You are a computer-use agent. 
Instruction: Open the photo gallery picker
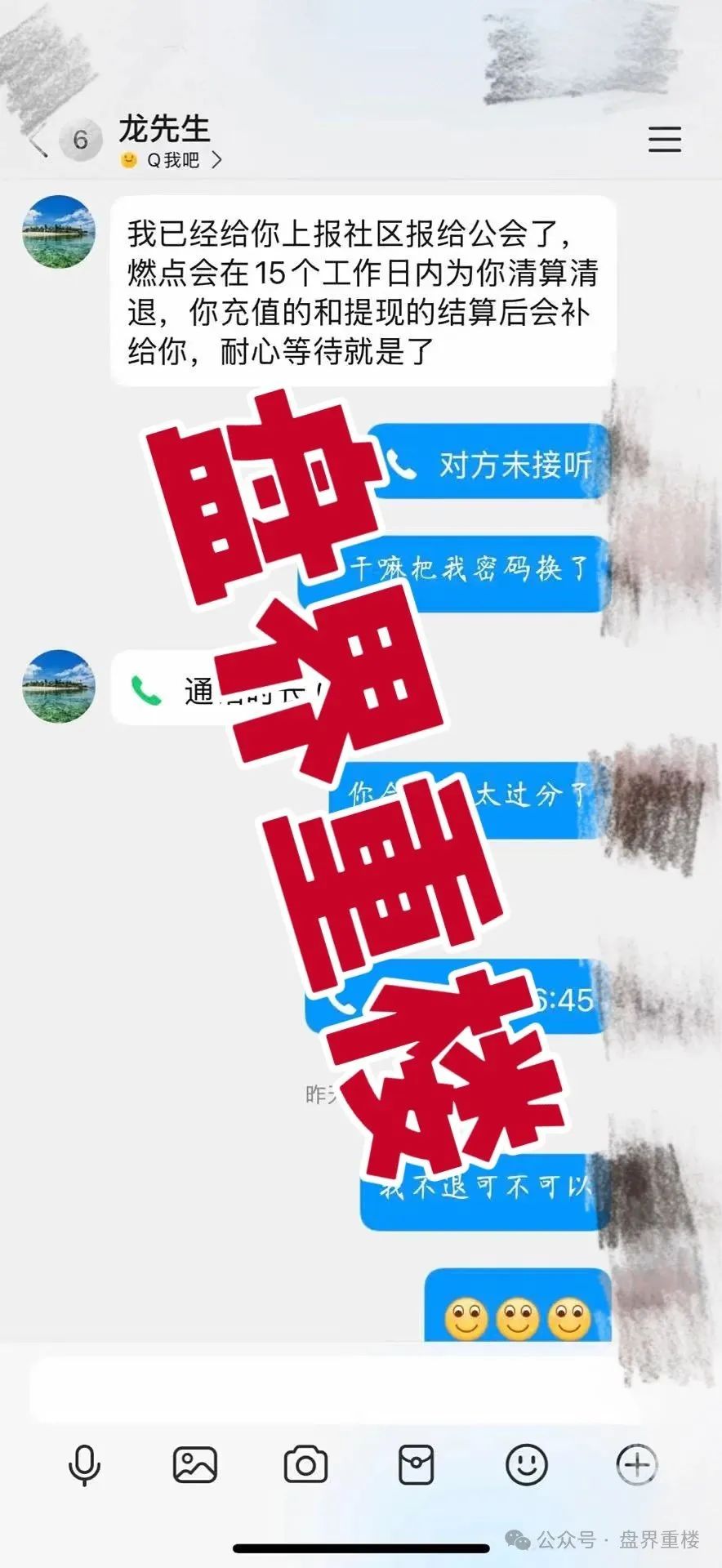click(195, 1464)
